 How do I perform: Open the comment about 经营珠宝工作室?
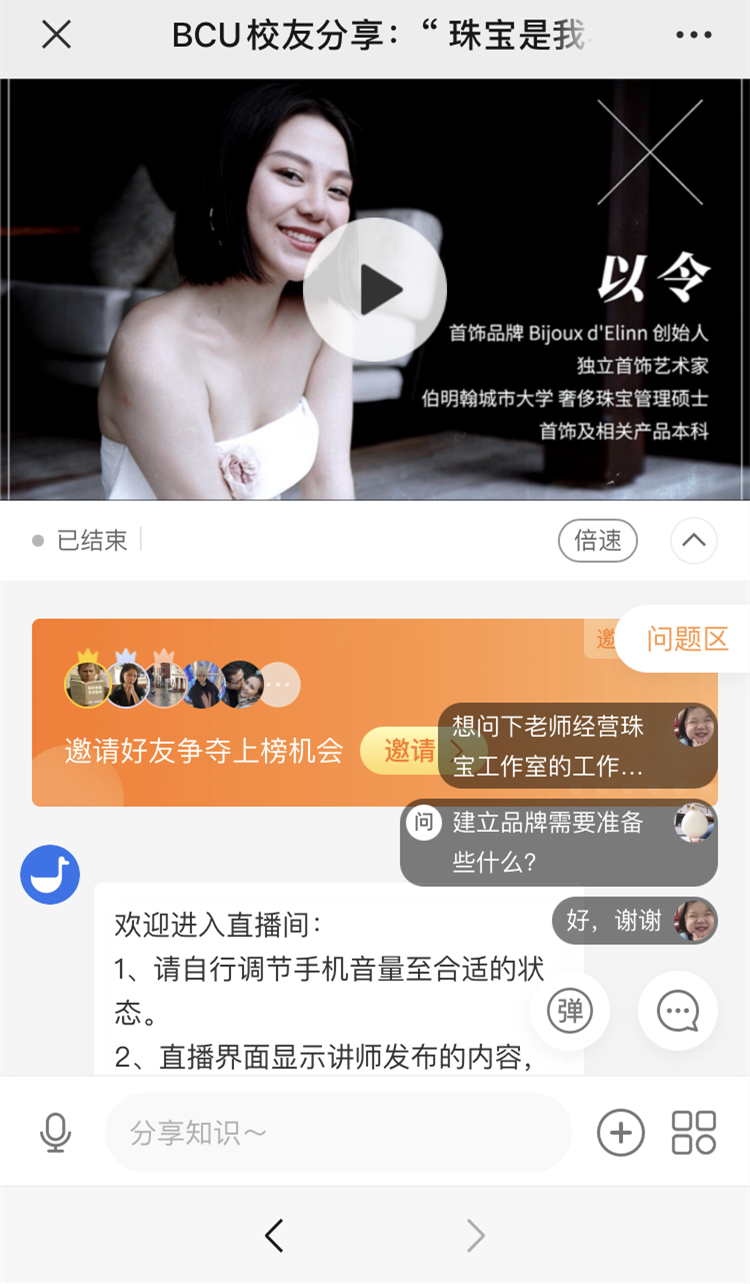pos(560,746)
